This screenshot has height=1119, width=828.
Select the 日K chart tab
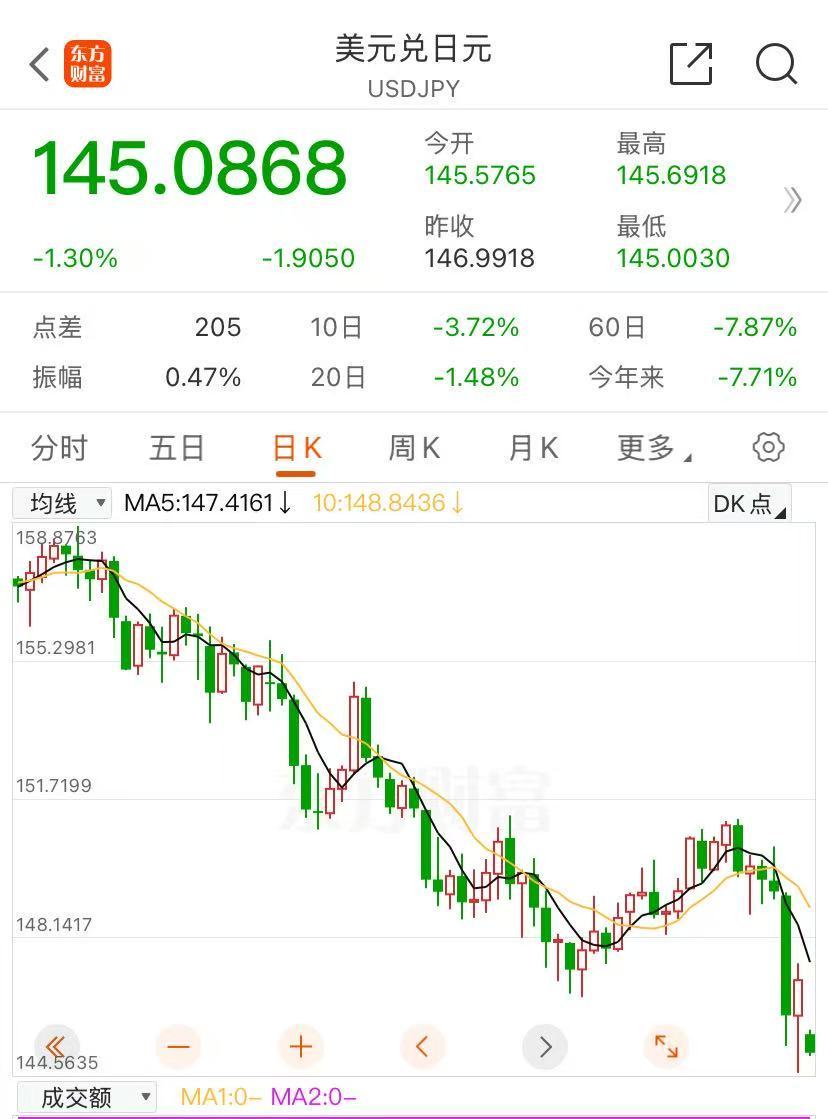(296, 448)
